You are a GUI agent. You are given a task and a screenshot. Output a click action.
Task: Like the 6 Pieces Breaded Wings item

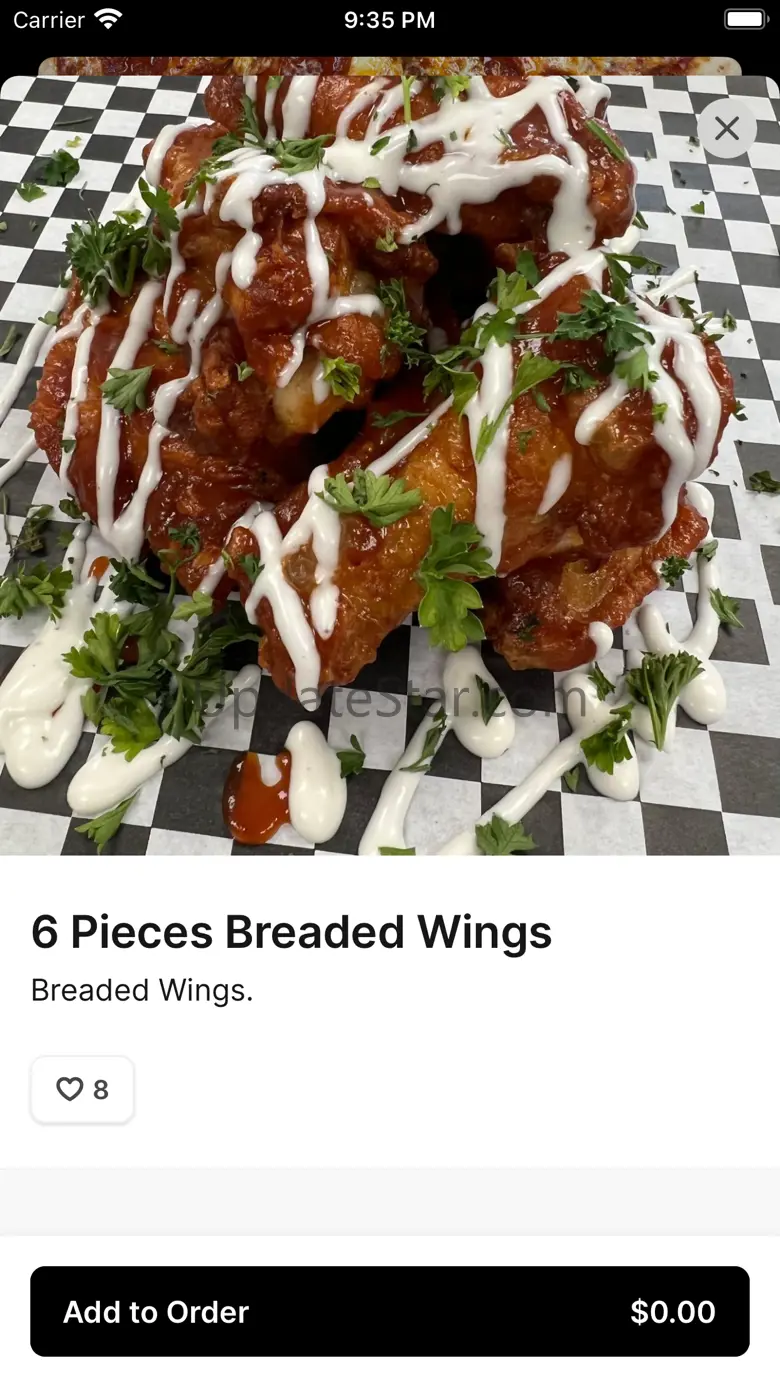82,1089
